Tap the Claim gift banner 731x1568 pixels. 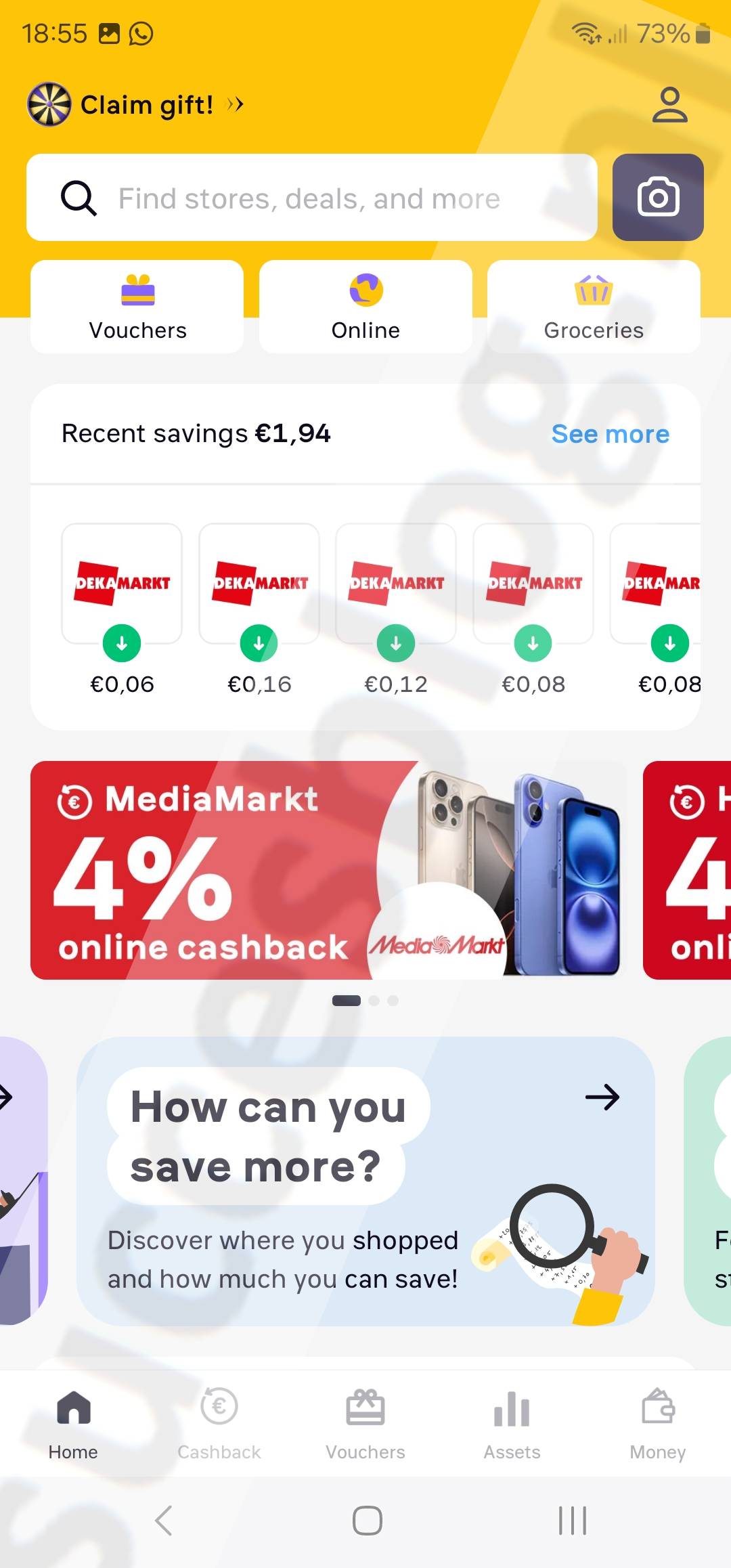click(x=135, y=105)
